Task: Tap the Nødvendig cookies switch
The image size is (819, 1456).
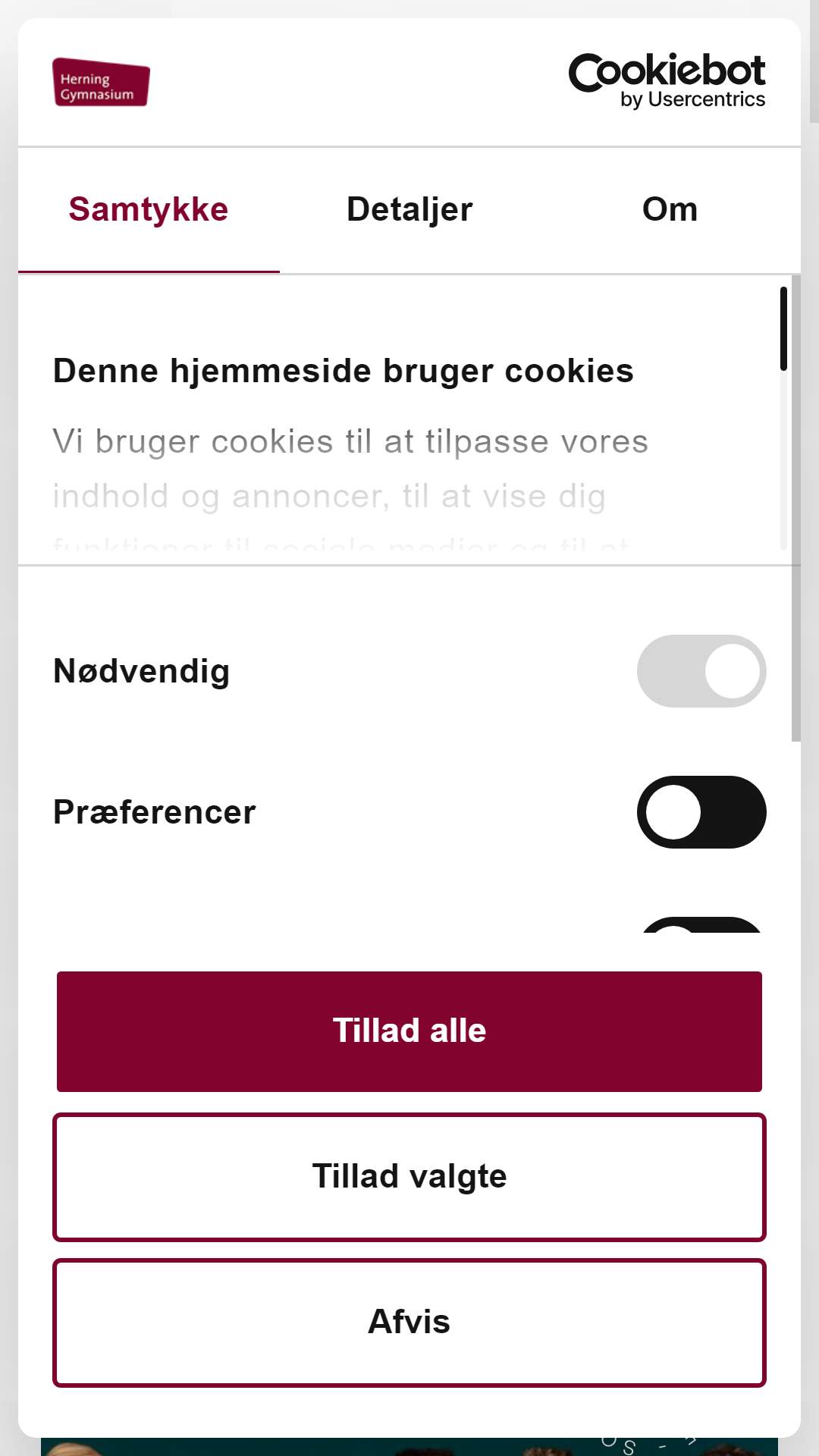Action: [x=701, y=671]
